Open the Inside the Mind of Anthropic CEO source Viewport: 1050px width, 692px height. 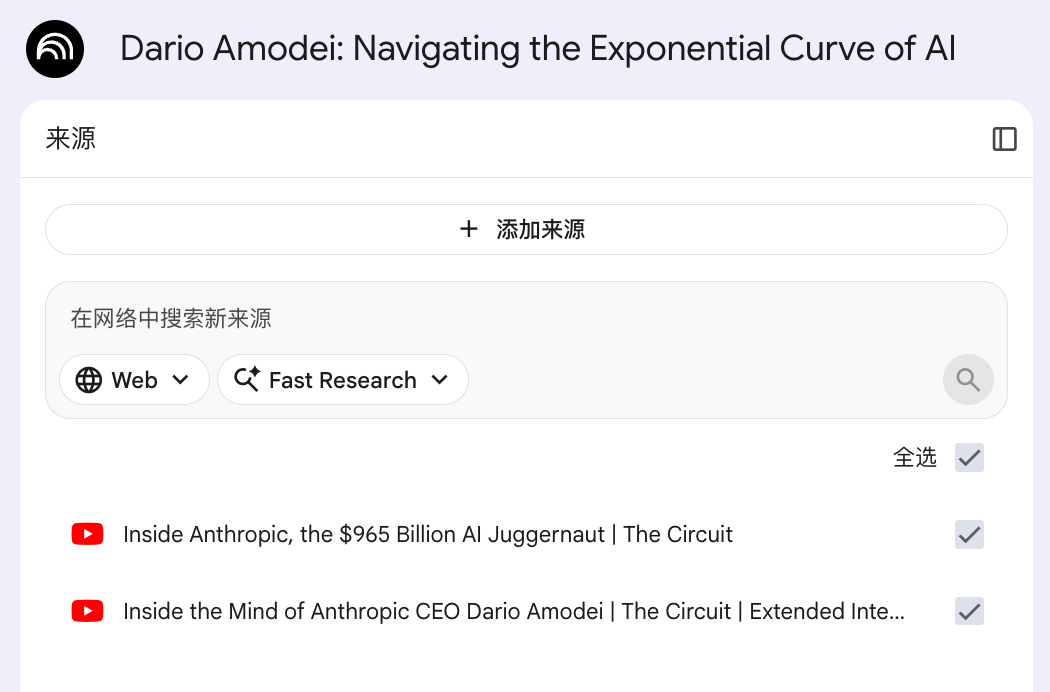tap(514, 612)
